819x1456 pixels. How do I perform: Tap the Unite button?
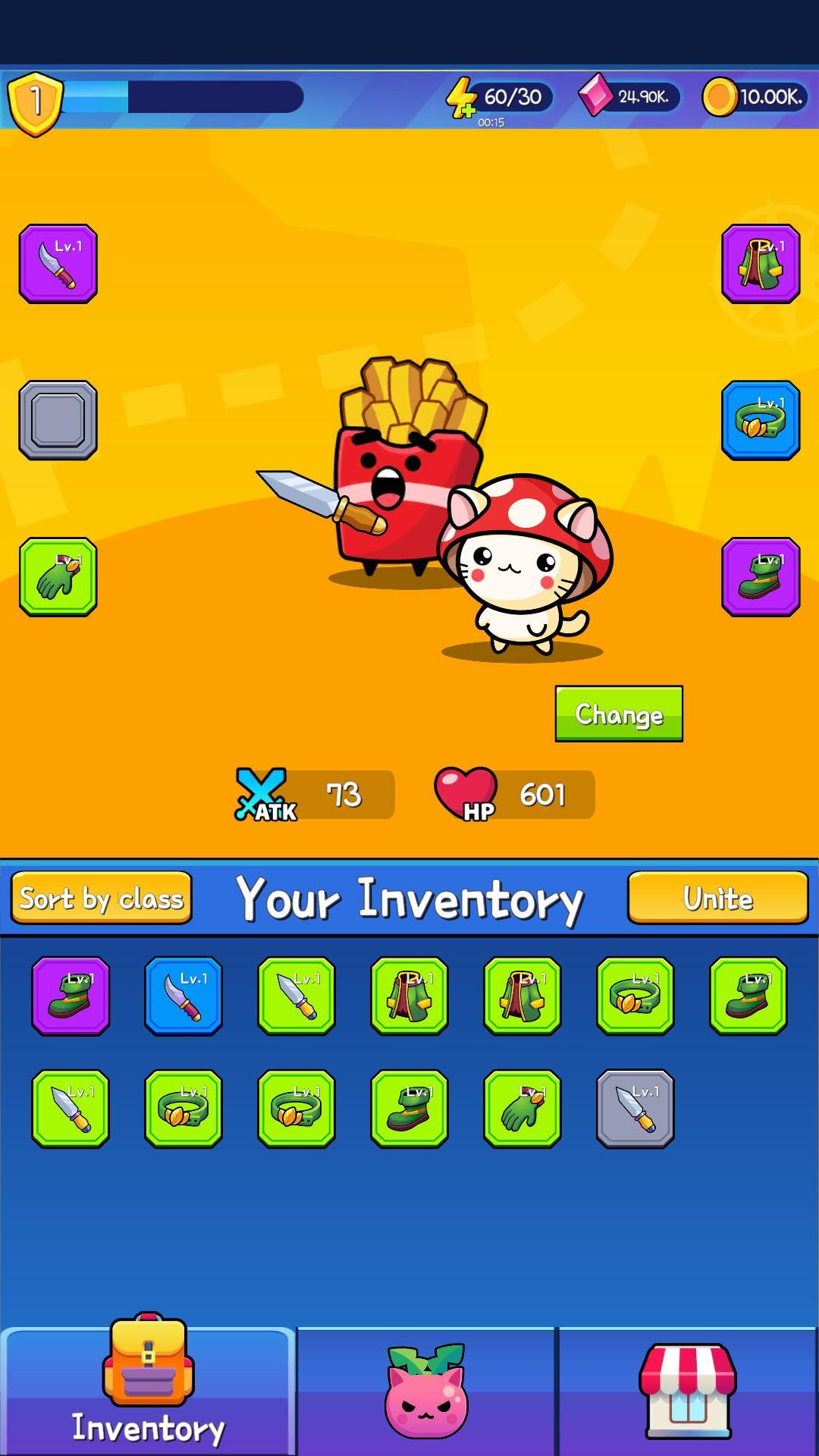[717, 898]
